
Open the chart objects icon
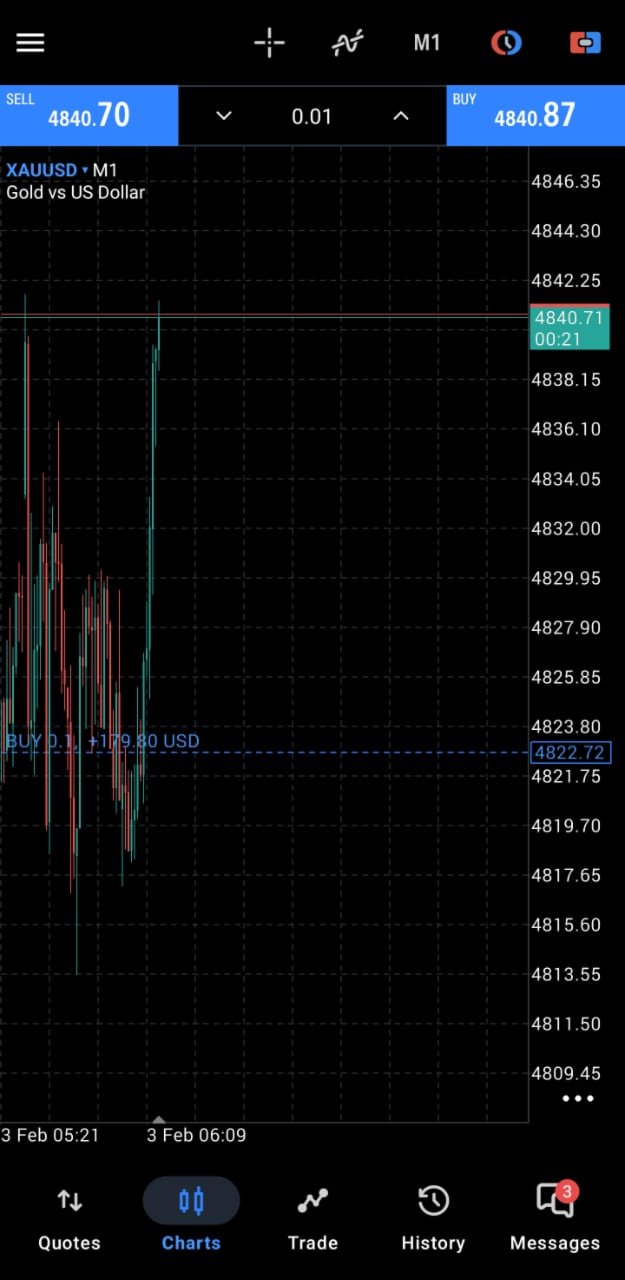[x=506, y=43]
